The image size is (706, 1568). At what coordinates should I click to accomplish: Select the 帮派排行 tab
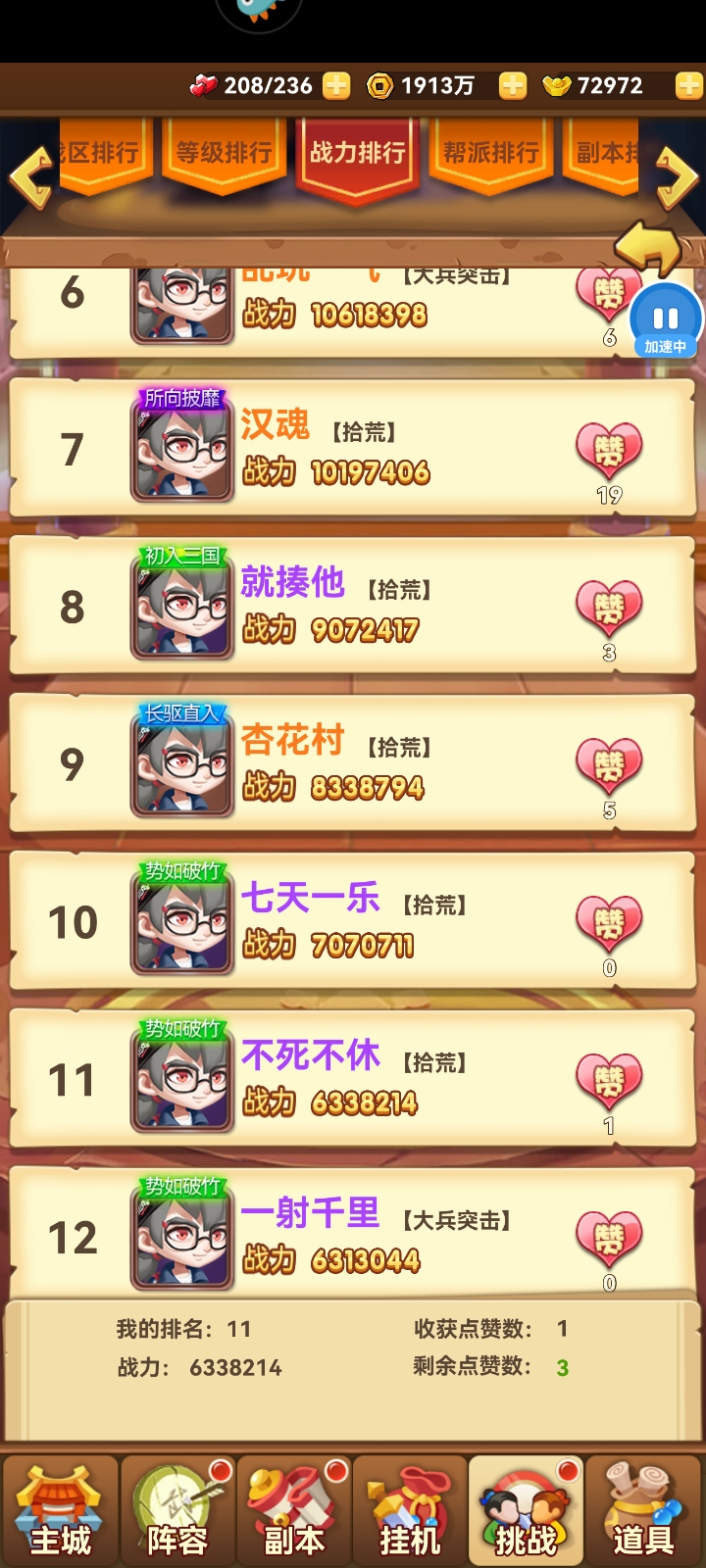click(x=490, y=153)
